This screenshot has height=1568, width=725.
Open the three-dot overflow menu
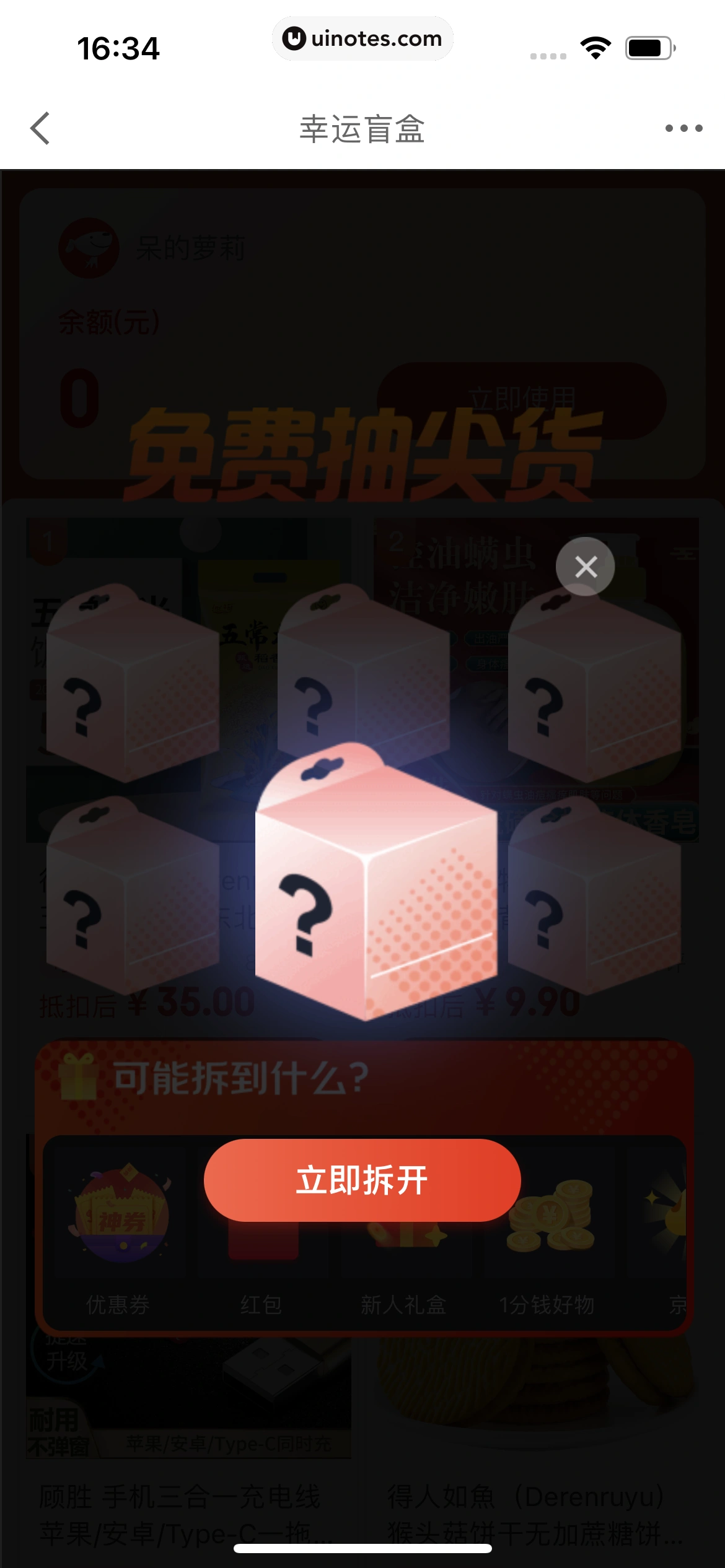[683, 128]
